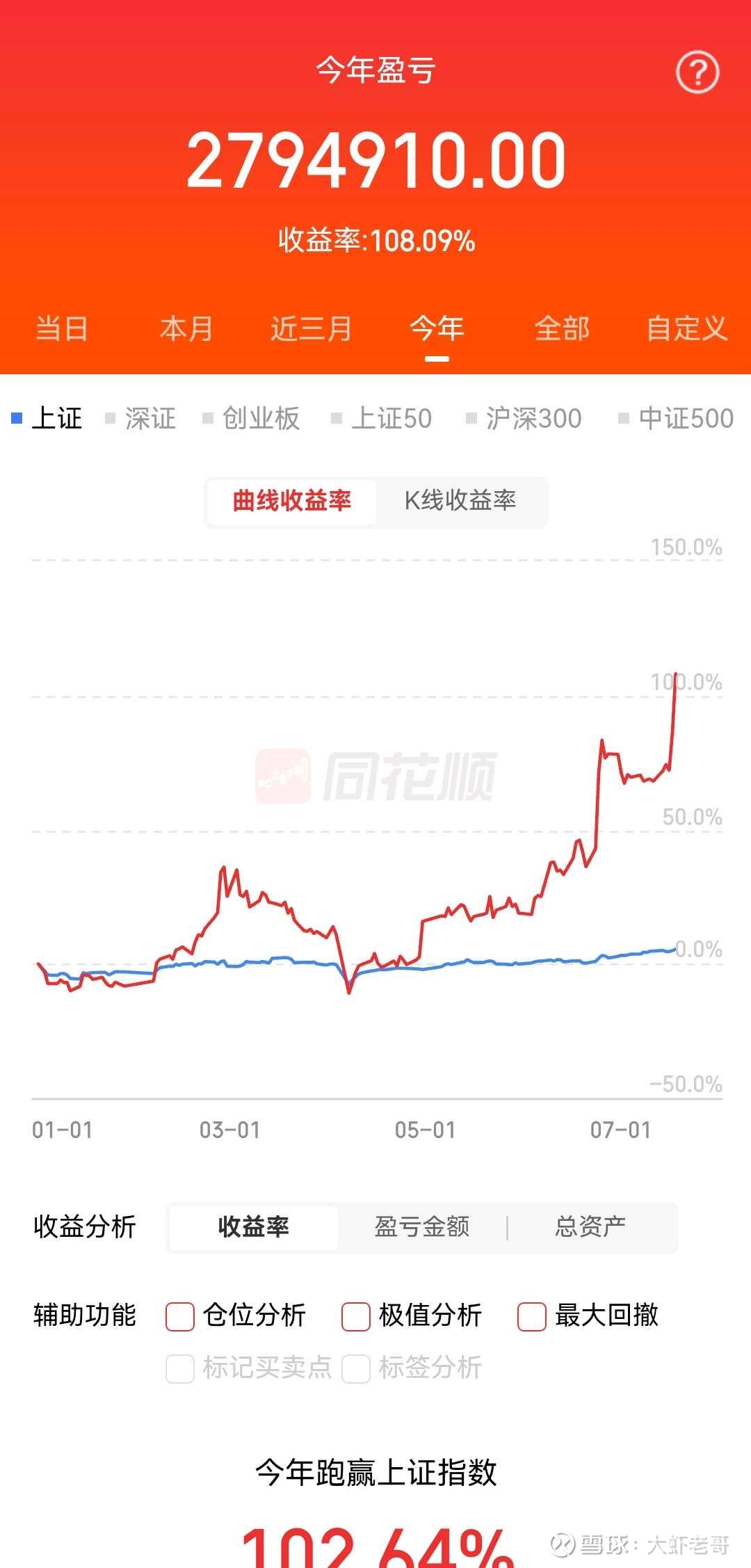Select 中证500 comparison index
This screenshot has width=751, height=1568.
[x=677, y=419]
